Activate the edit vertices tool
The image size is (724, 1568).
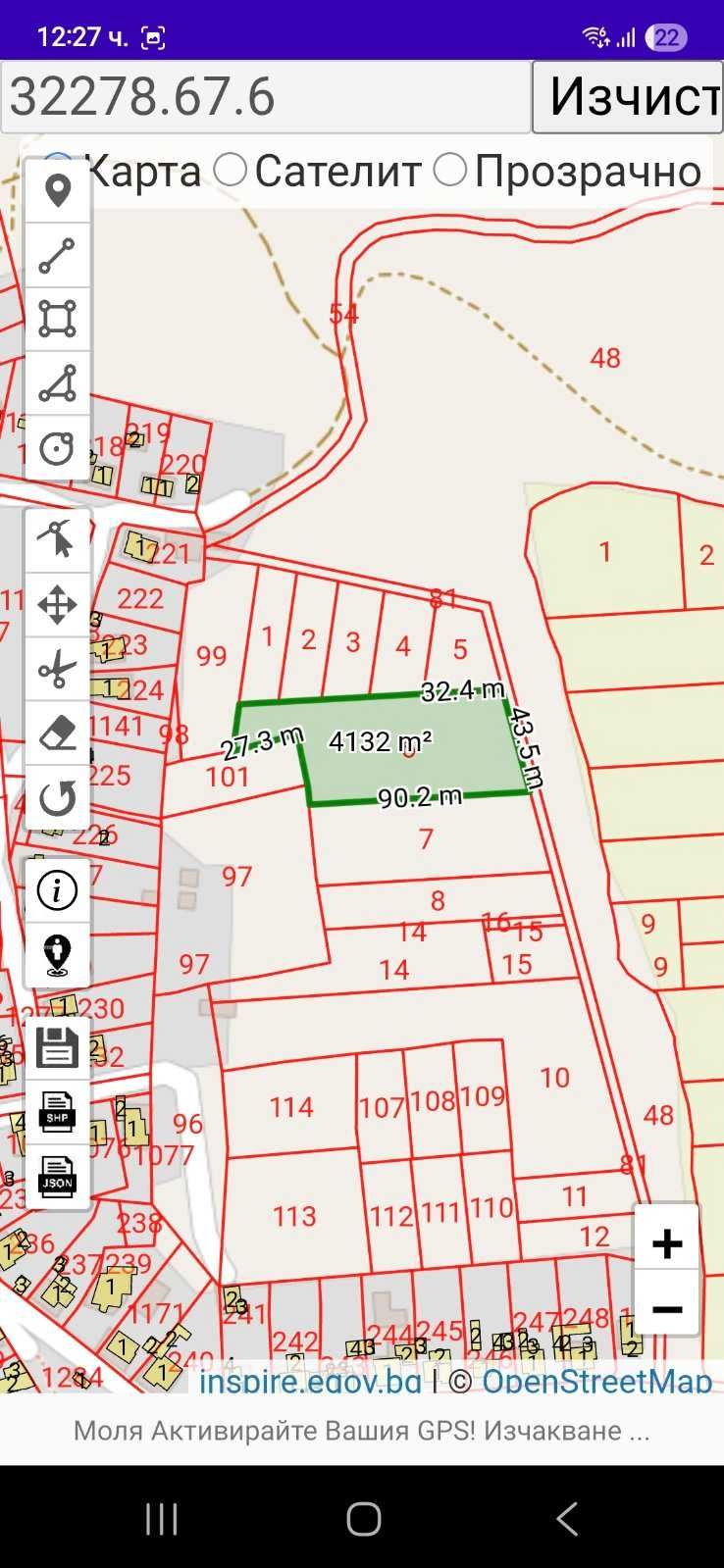point(58,539)
